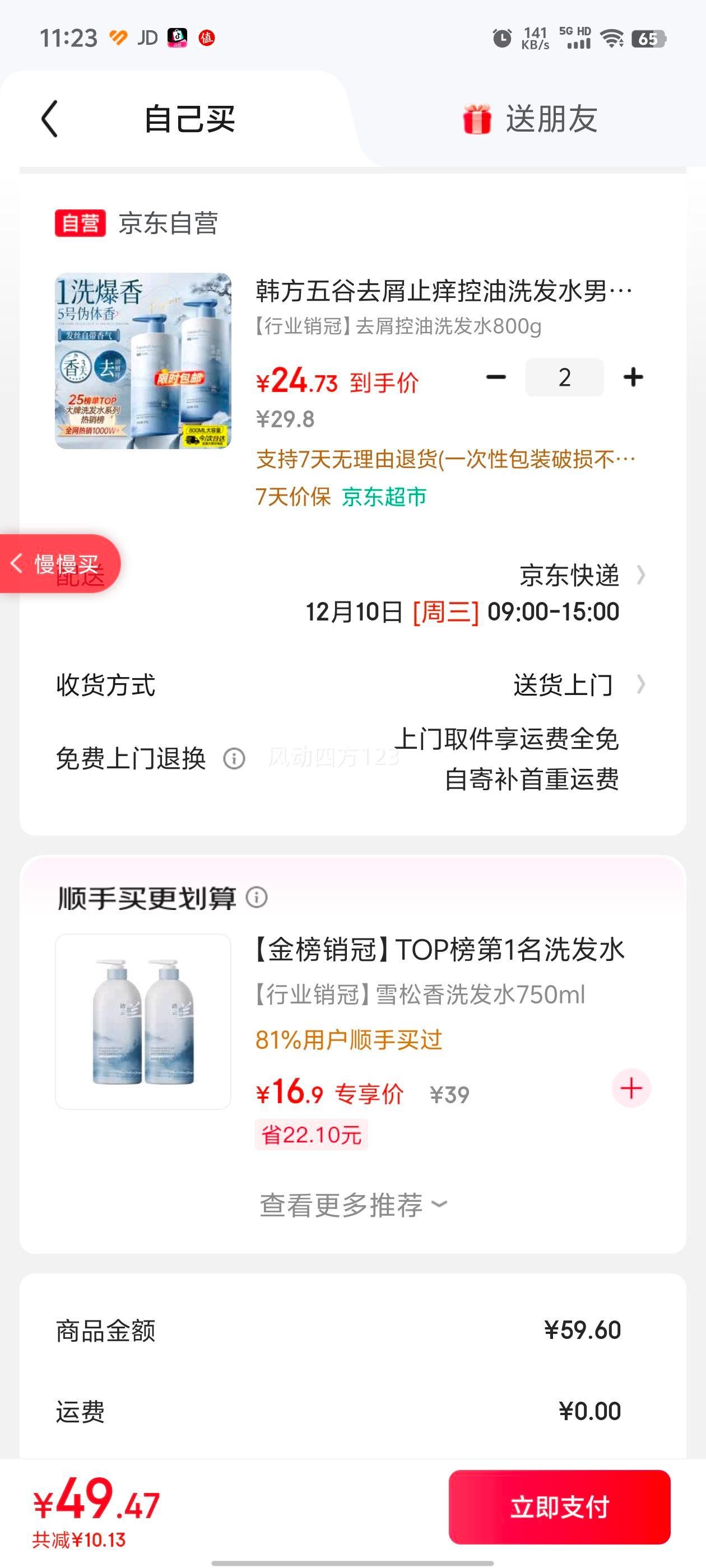
Task: Increase shampoo quantity with plus button
Action: point(633,377)
